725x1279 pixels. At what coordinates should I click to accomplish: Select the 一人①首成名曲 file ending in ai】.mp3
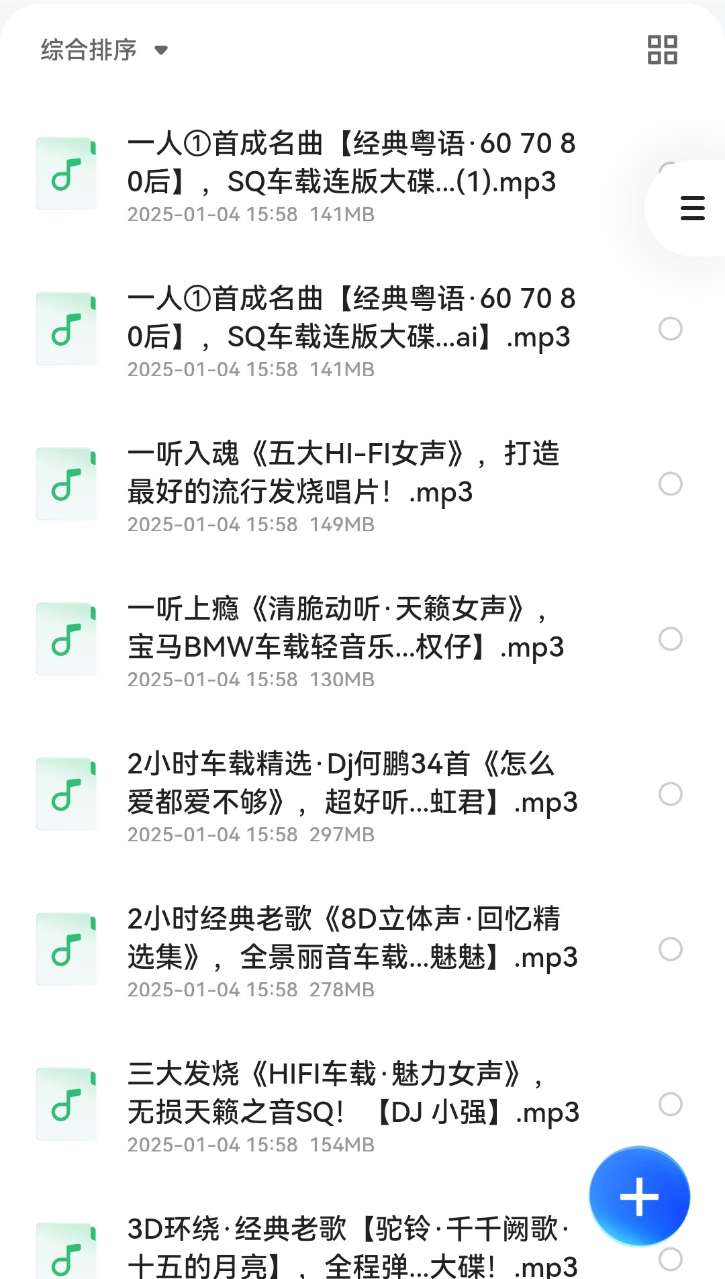(x=670, y=328)
